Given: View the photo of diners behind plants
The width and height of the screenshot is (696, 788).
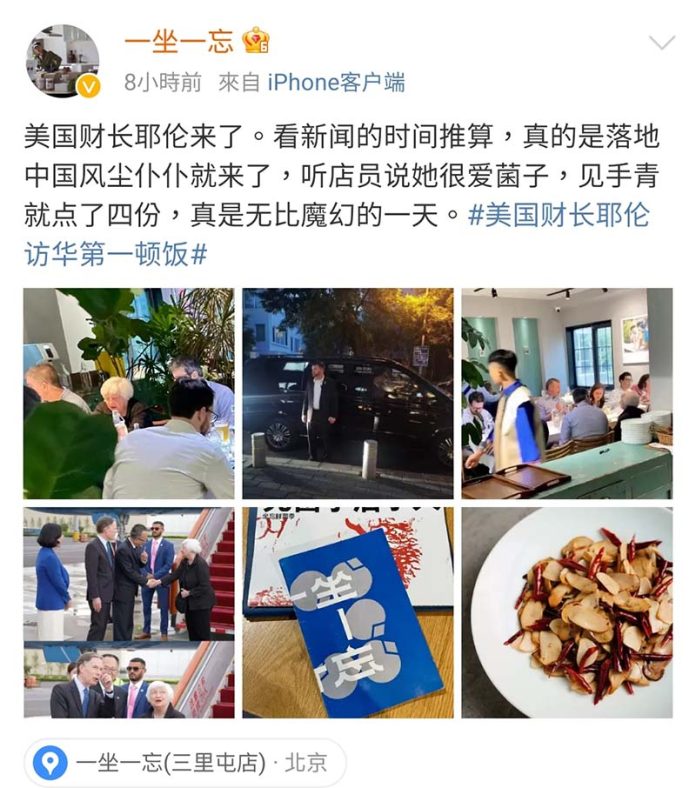Looking at the screenshot, I should point(128,393).
